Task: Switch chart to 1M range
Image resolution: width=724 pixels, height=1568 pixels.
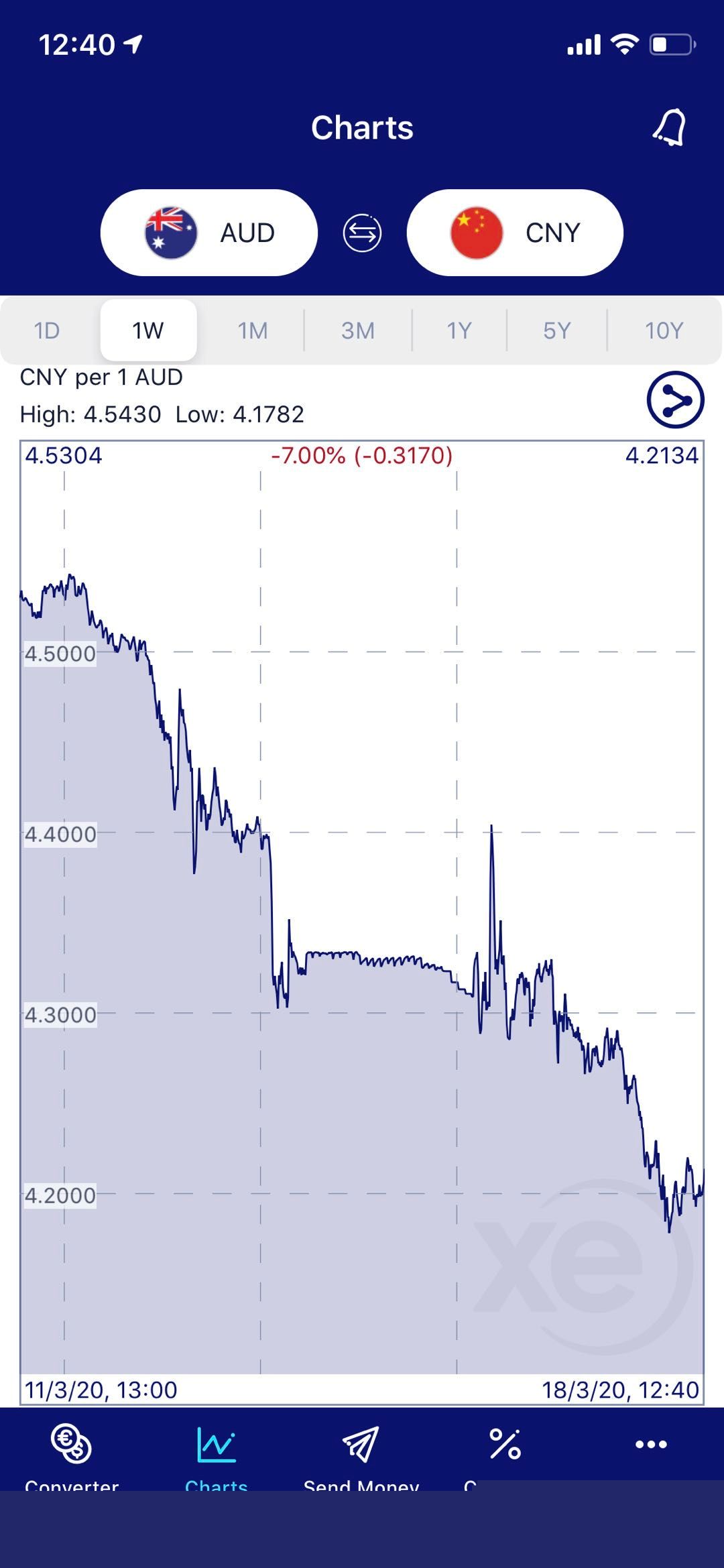Action: [x=253, y=330]
